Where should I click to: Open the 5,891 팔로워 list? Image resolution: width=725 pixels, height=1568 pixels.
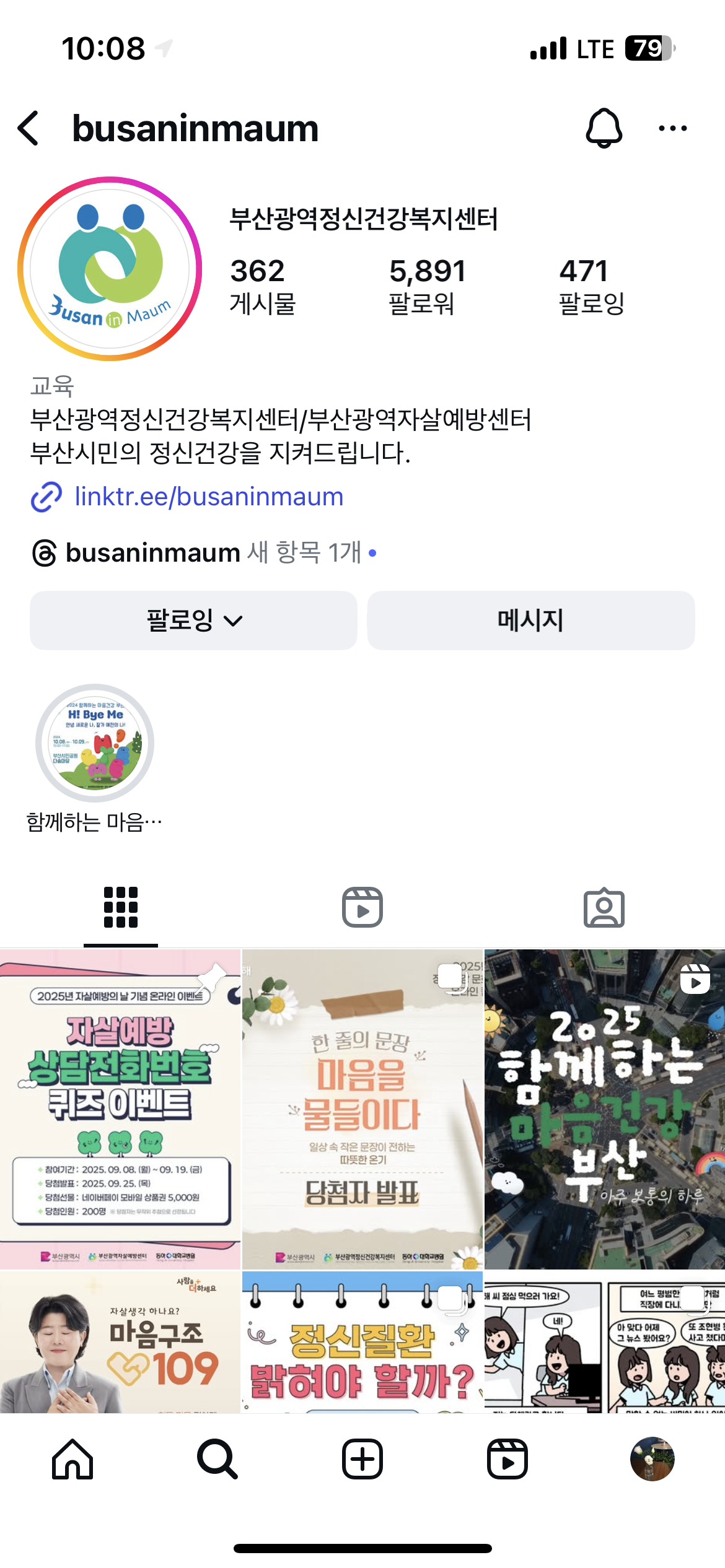pyautogui.click(x=427, y=286)
